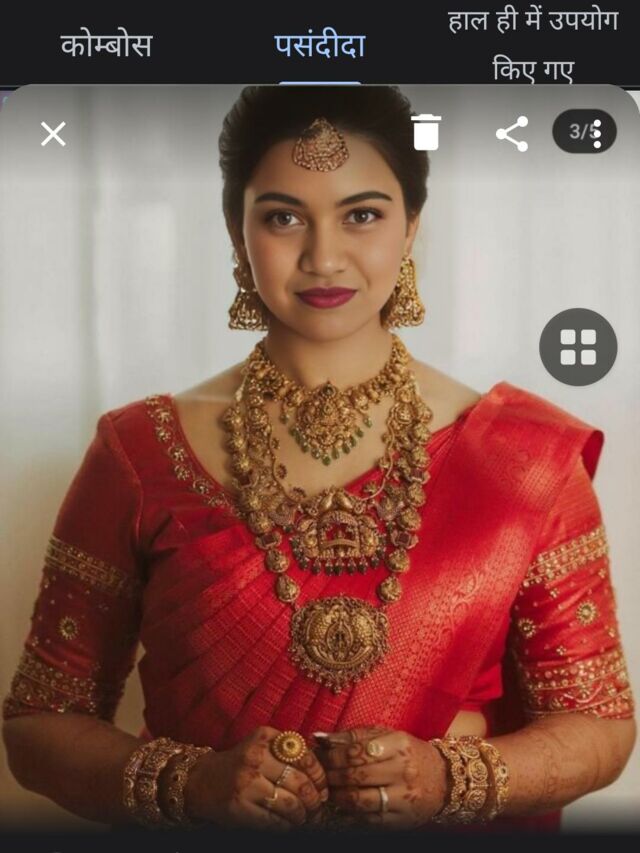This screenshot has height=853, width=640.
Task: Delete this image using the trash icon
Action: click(x=426, y=132)
